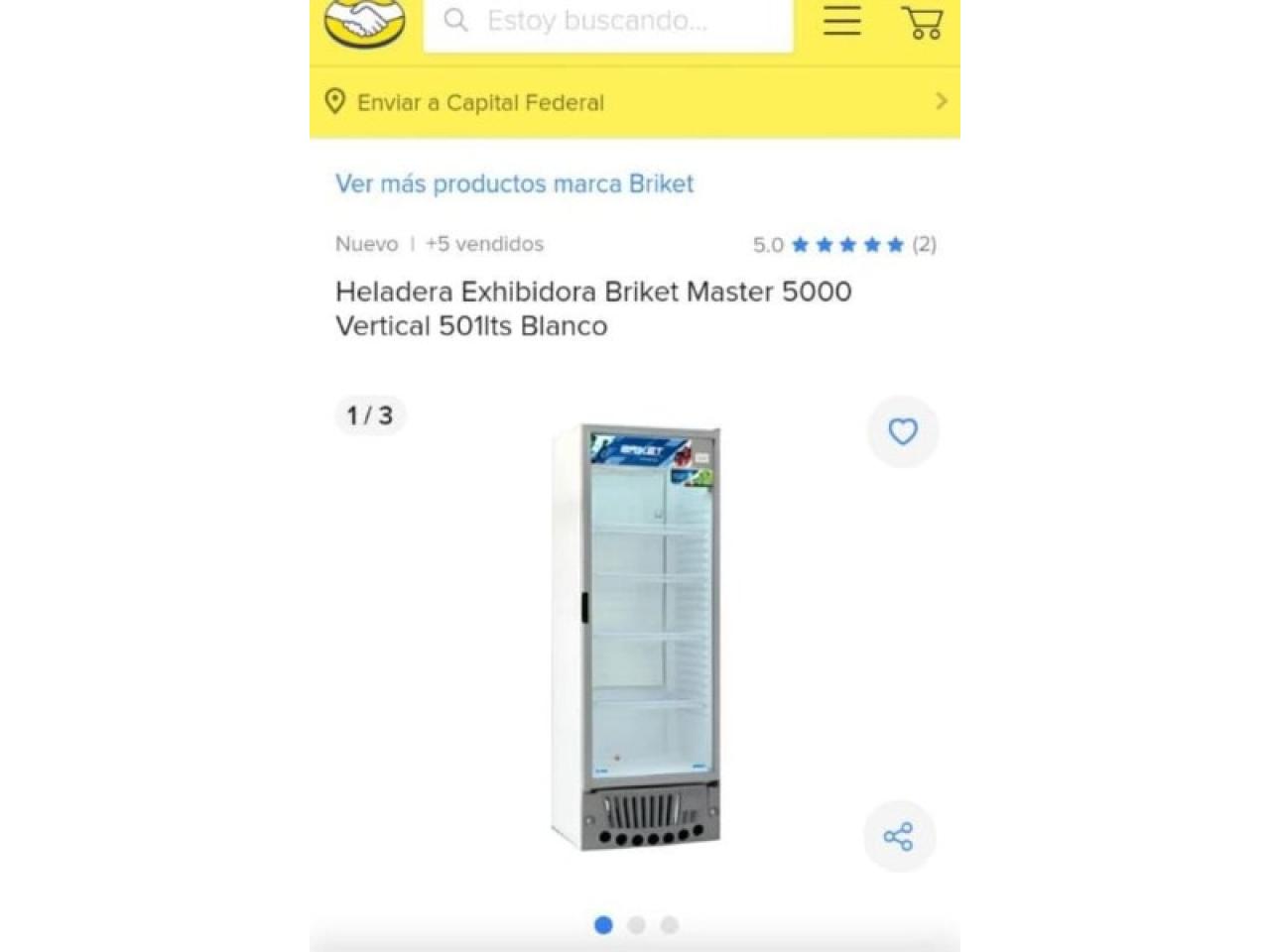This screenshot has width=1270, height=952.
Task: Open 'Ver más productos marca Briket'
Action: coord(514,183)
